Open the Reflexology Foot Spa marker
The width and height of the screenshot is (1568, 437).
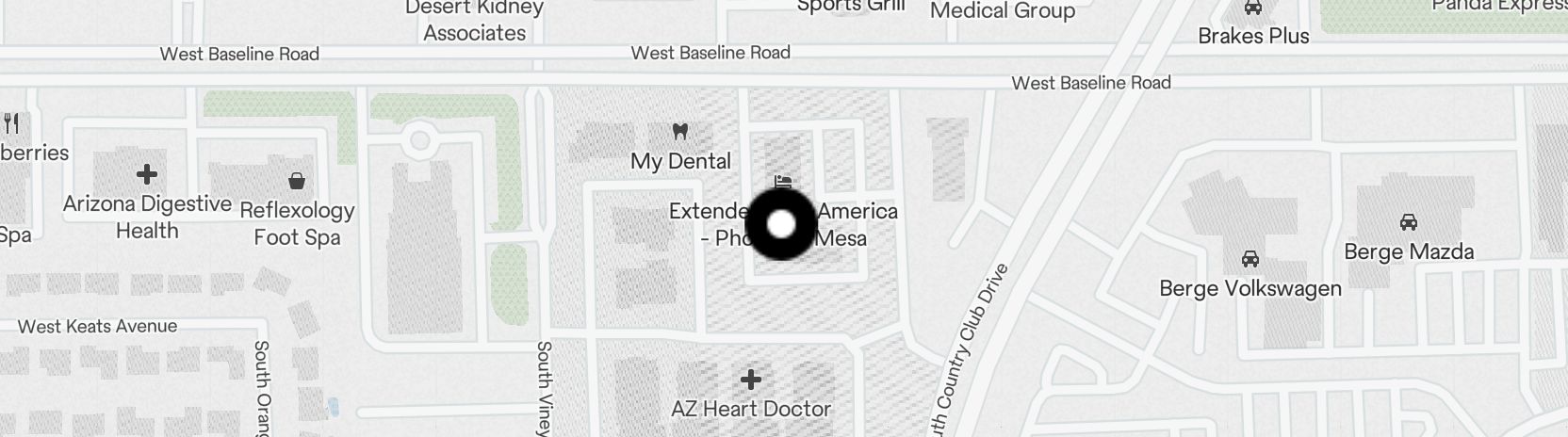coord(297,180)
